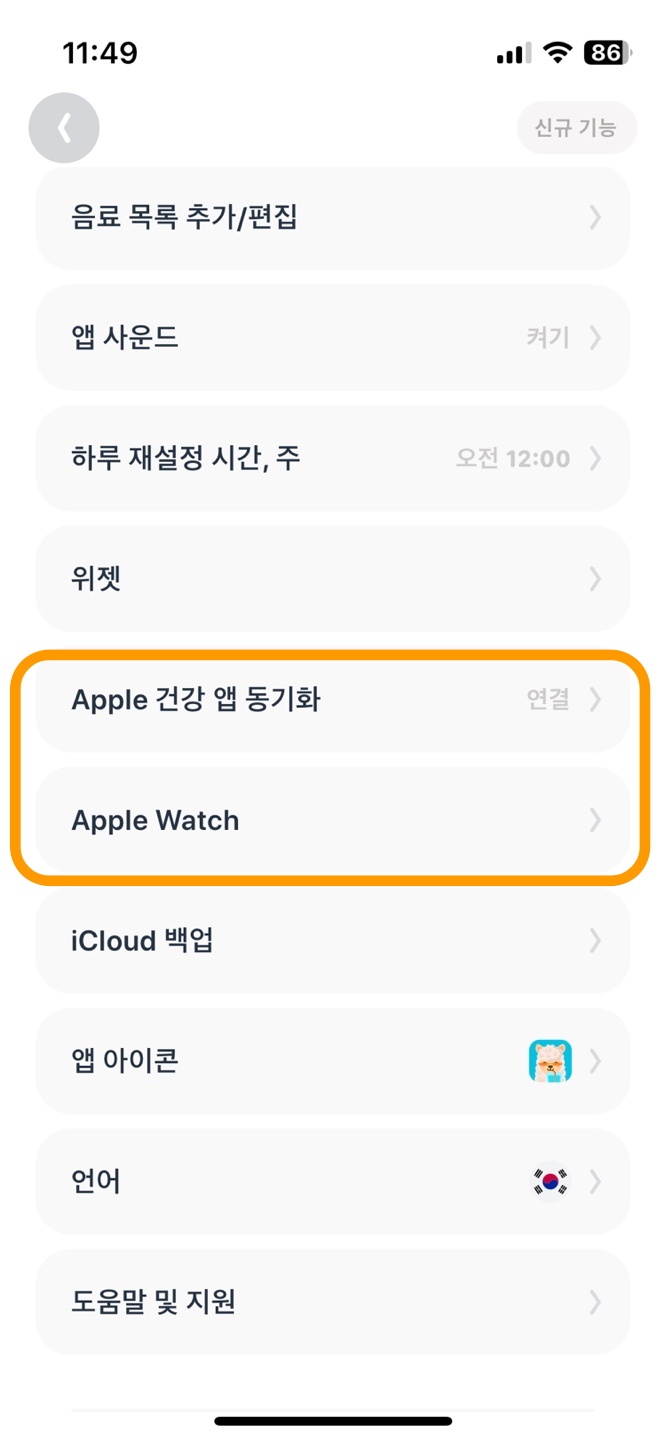Open the 앱 아이콘 setting

click(333, 1061)
